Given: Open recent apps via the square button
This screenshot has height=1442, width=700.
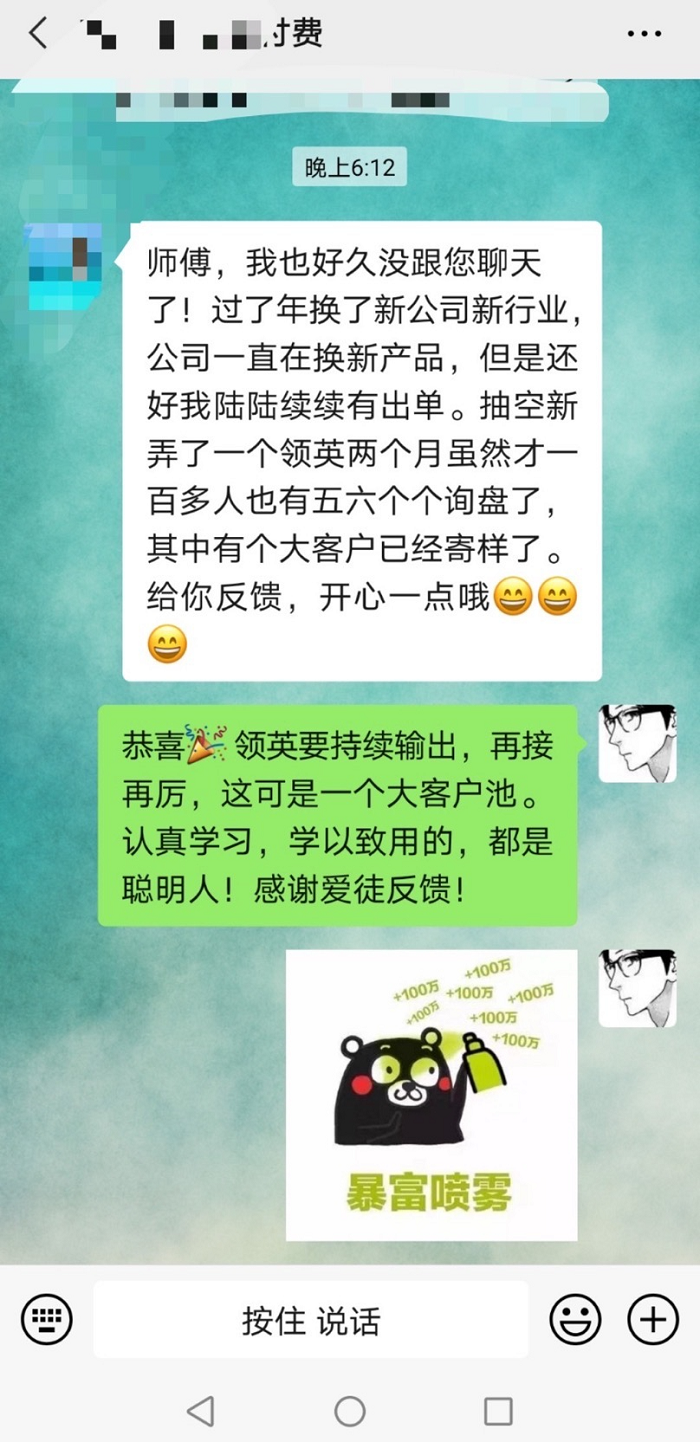Looking at the screenshot, I should (498, 1411).
